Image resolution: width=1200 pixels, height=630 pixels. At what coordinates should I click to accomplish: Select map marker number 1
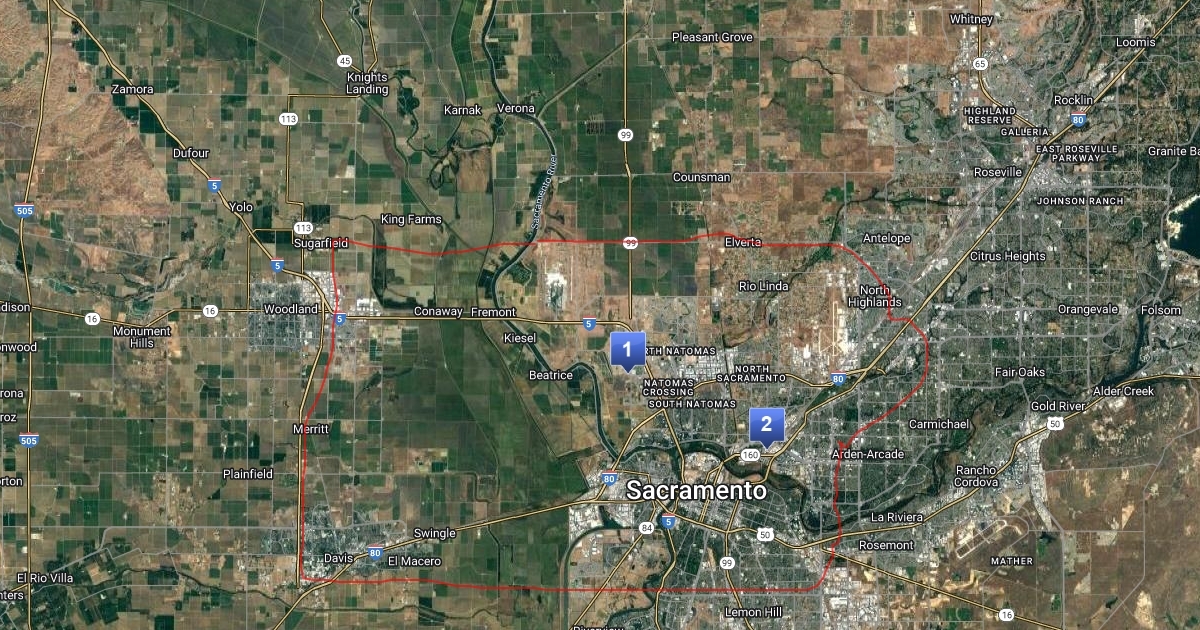point(627,350)
